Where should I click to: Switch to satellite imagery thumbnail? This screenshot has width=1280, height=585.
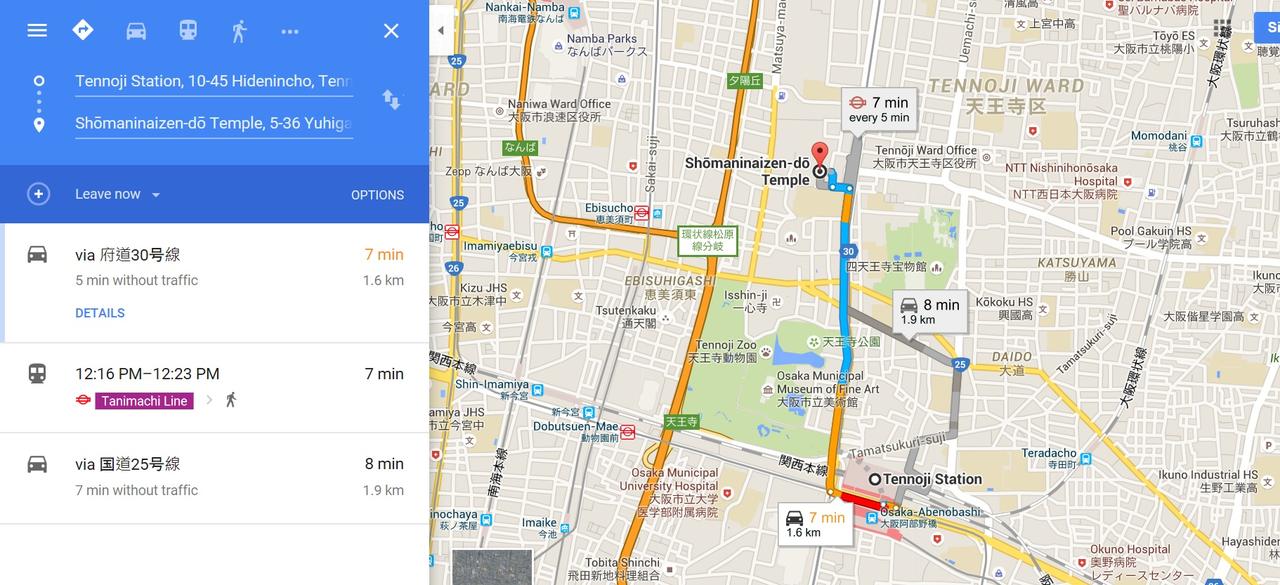pyautogui.click(x=492, y=567)
